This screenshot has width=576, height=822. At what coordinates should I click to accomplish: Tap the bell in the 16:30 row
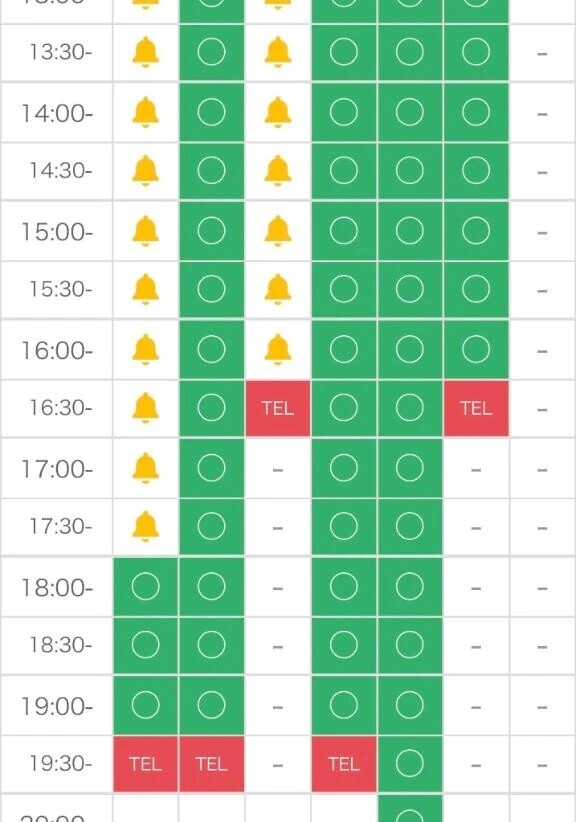pyautogui.click(x=145, y=408)
